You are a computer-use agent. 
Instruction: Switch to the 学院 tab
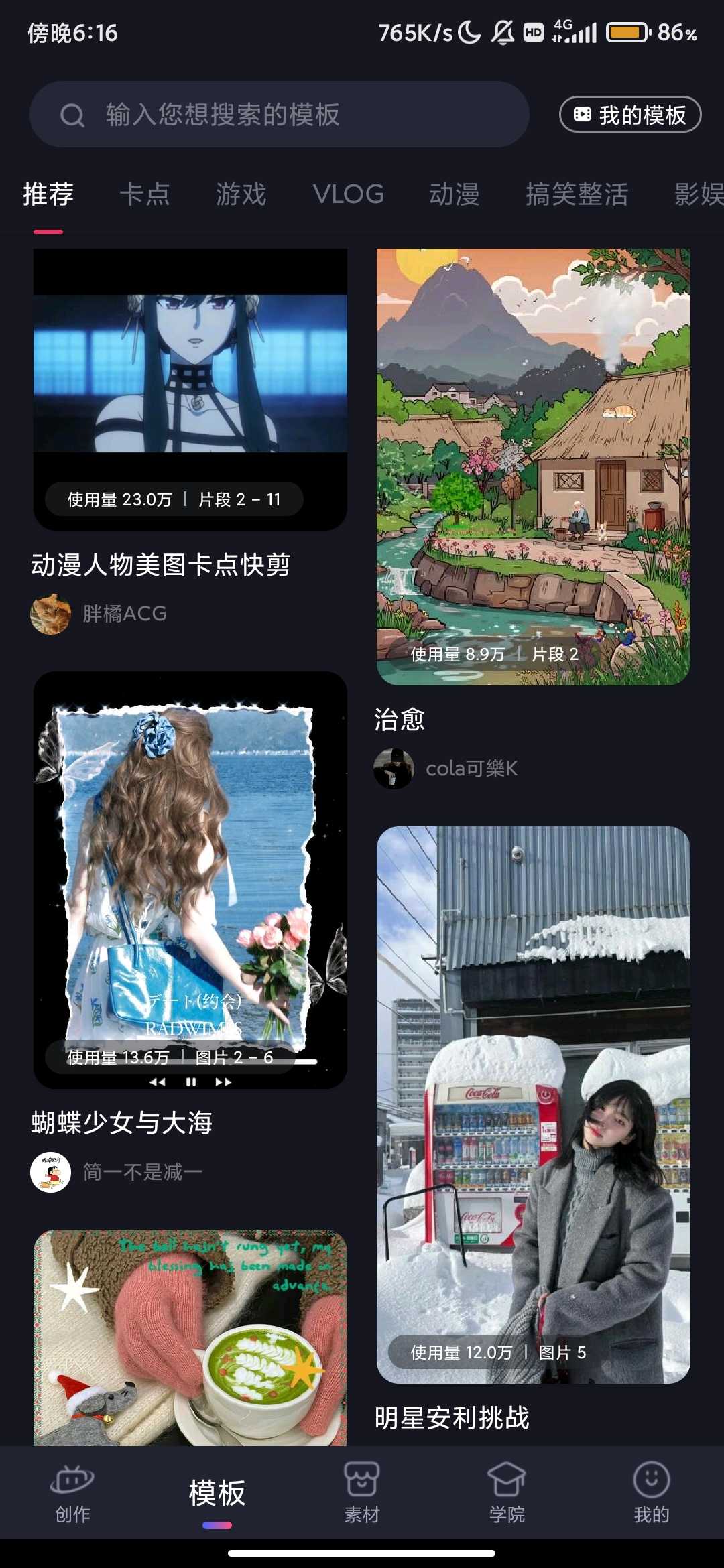pyautogui.click(x=507, y=1493)
